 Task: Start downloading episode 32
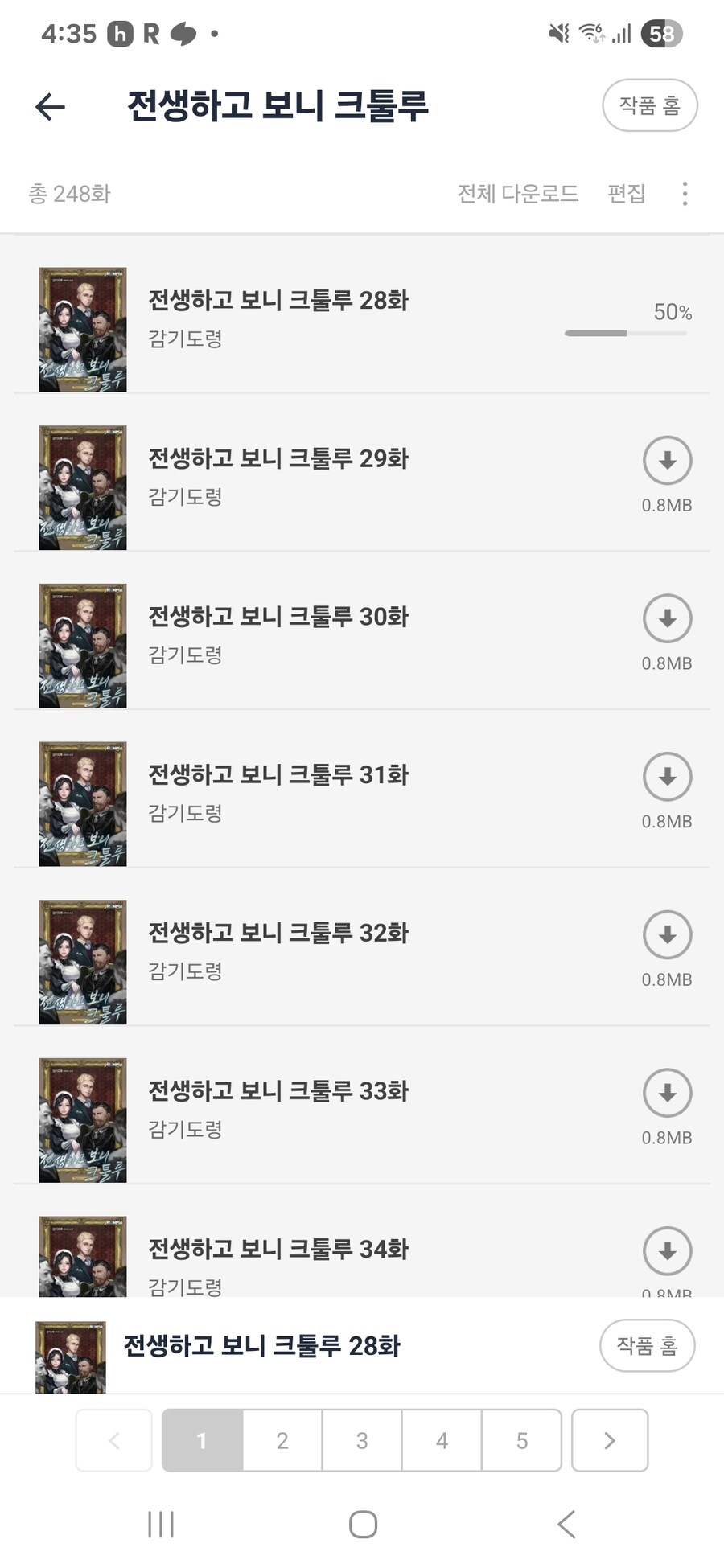pos(667,935)
